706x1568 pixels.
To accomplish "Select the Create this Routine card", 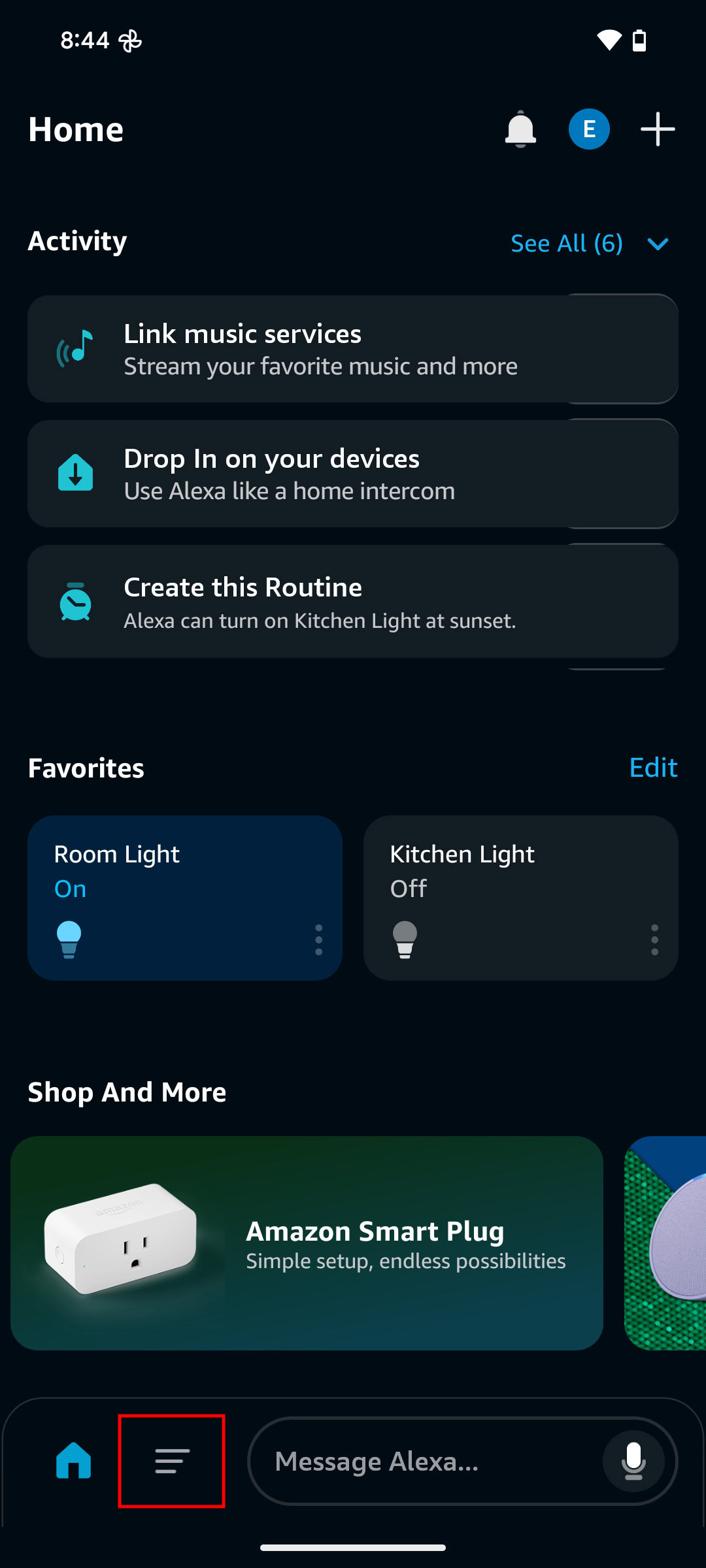I will [353, 601].
